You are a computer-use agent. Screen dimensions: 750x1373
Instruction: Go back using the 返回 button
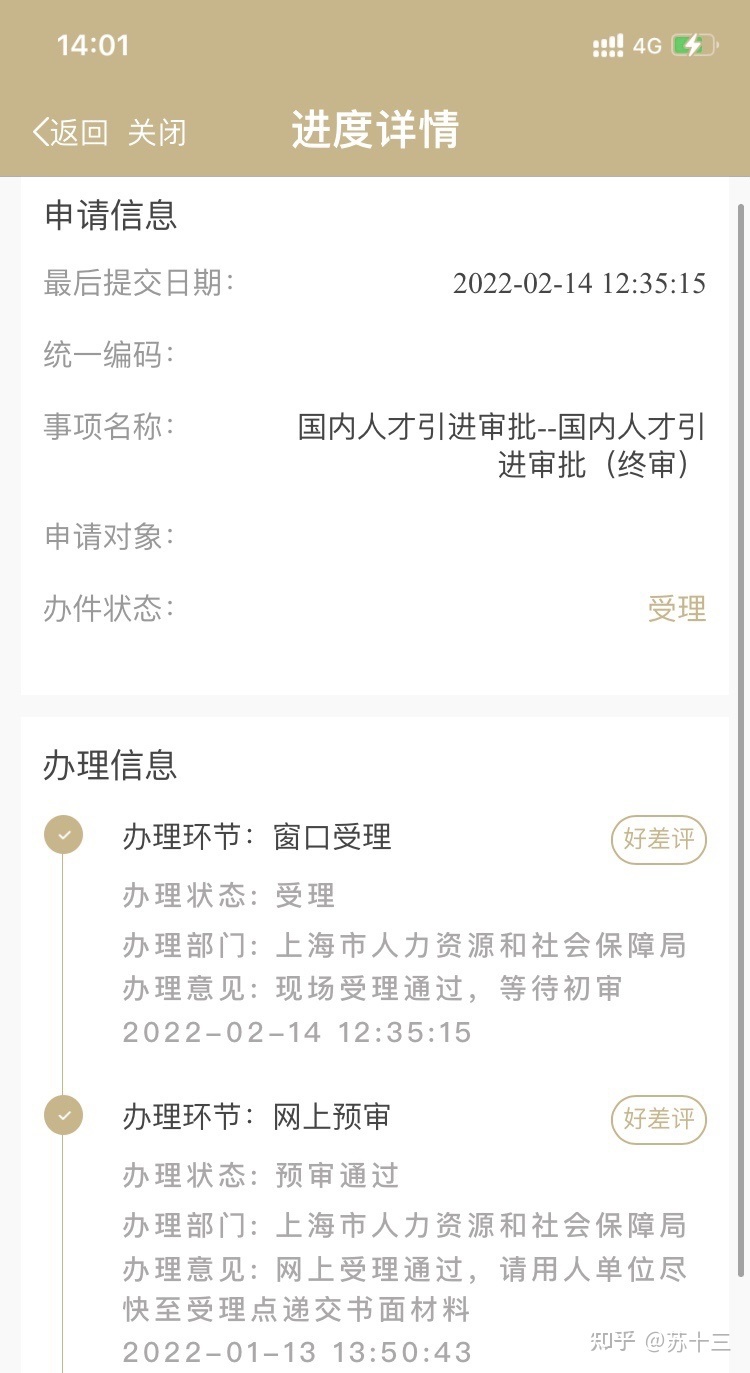[x=70, y=132]
